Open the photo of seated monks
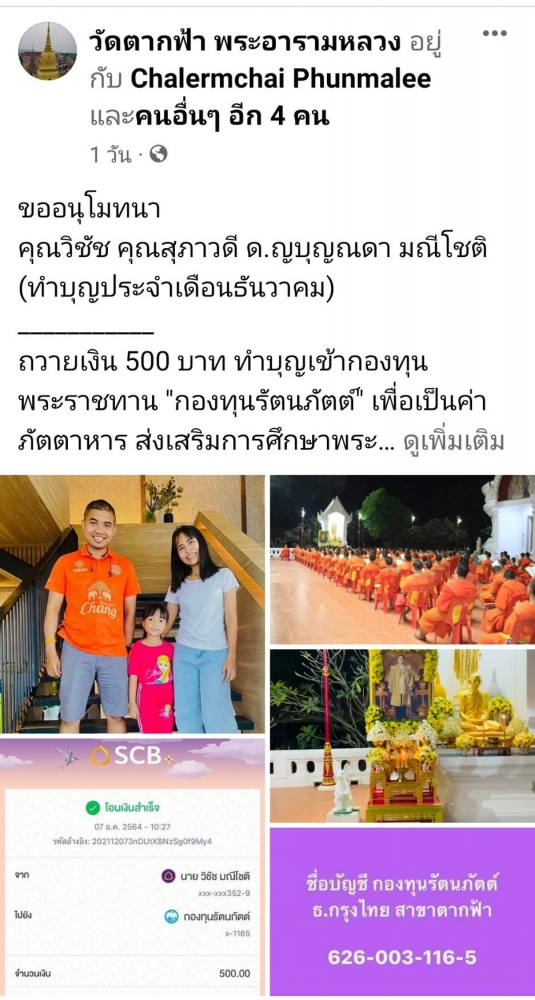The height and width of the screenshot is (1000, 535). tap(402, 559)
